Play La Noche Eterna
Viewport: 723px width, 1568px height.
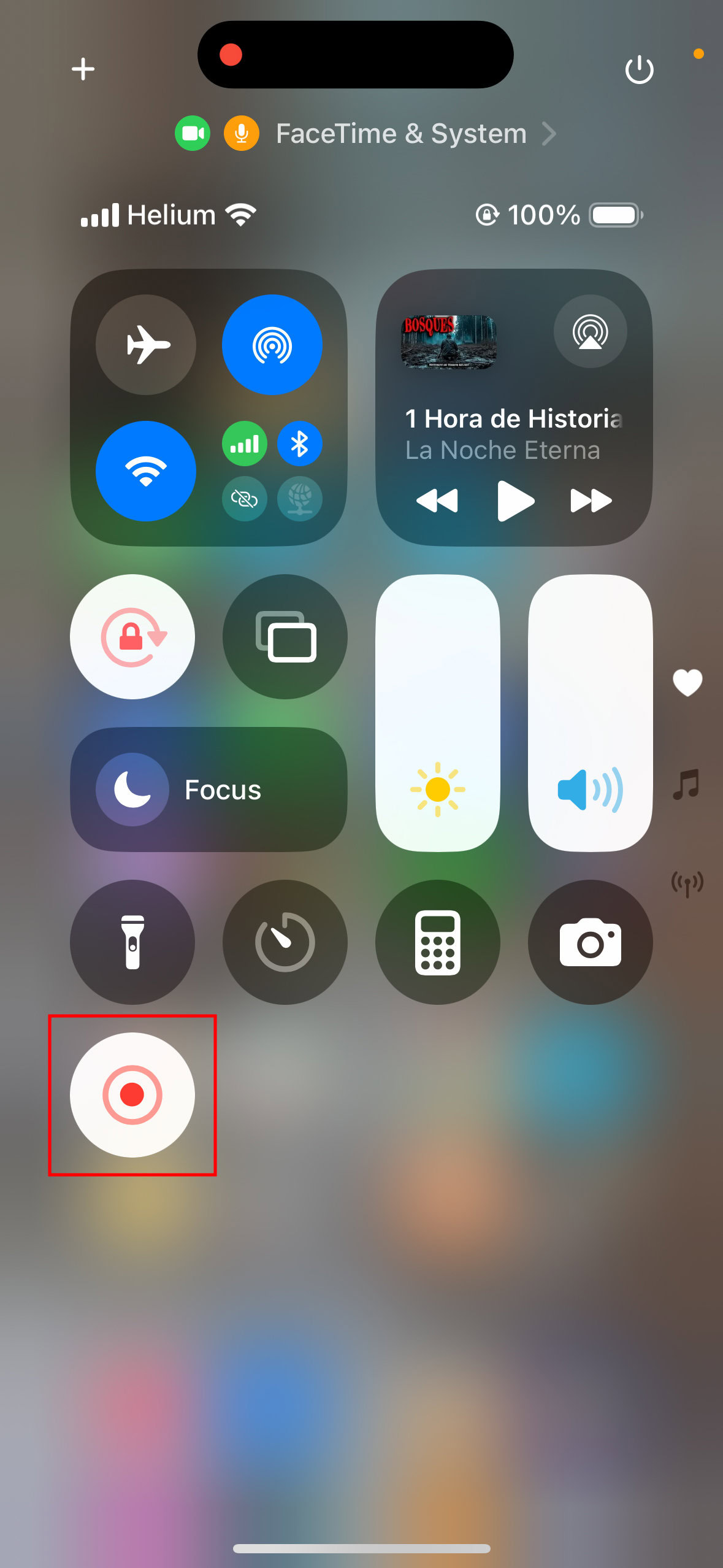515,501
